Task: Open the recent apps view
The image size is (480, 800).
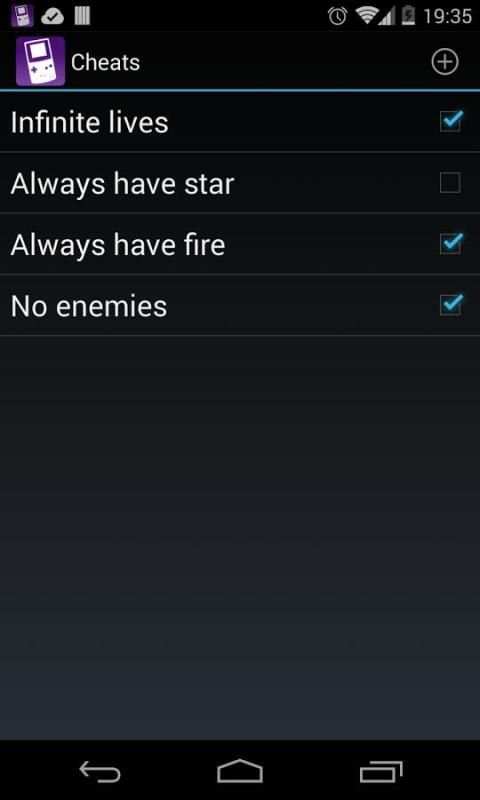Action: pos(381,771)
